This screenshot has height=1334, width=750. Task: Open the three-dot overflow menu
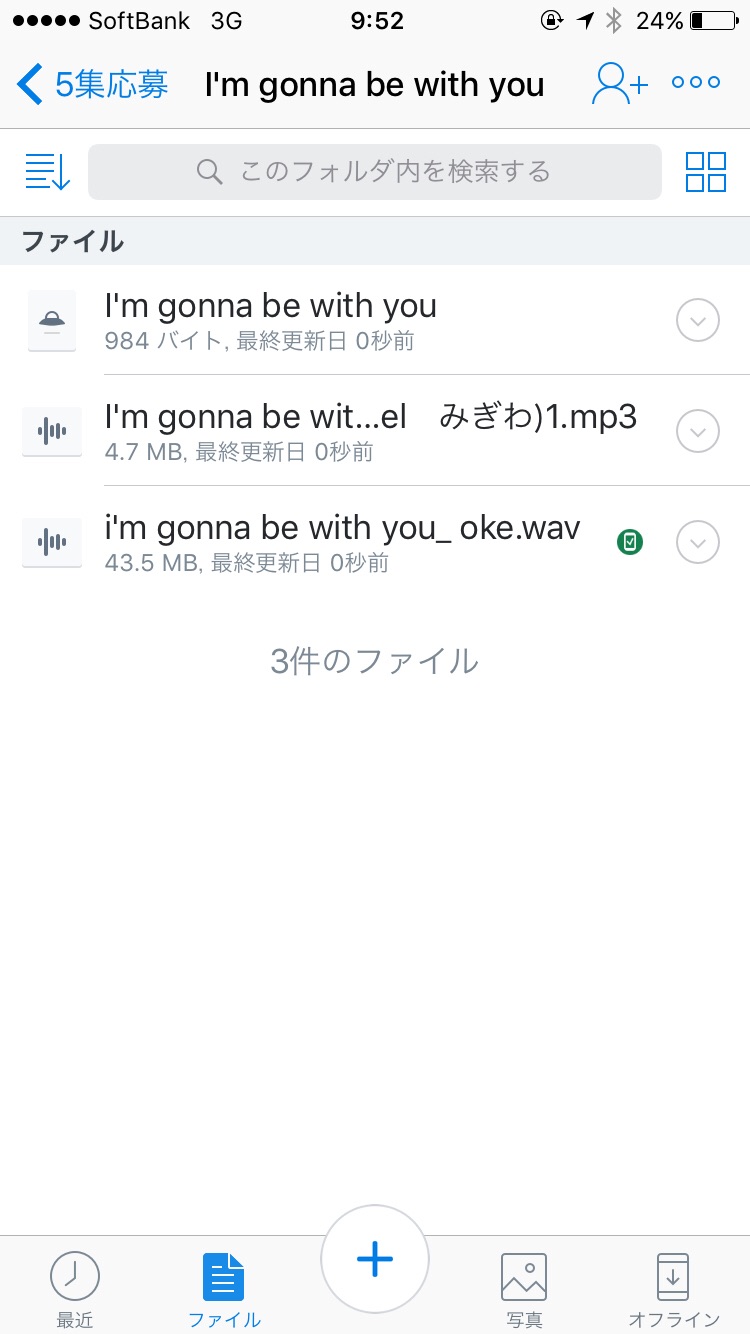pos(696,84)
